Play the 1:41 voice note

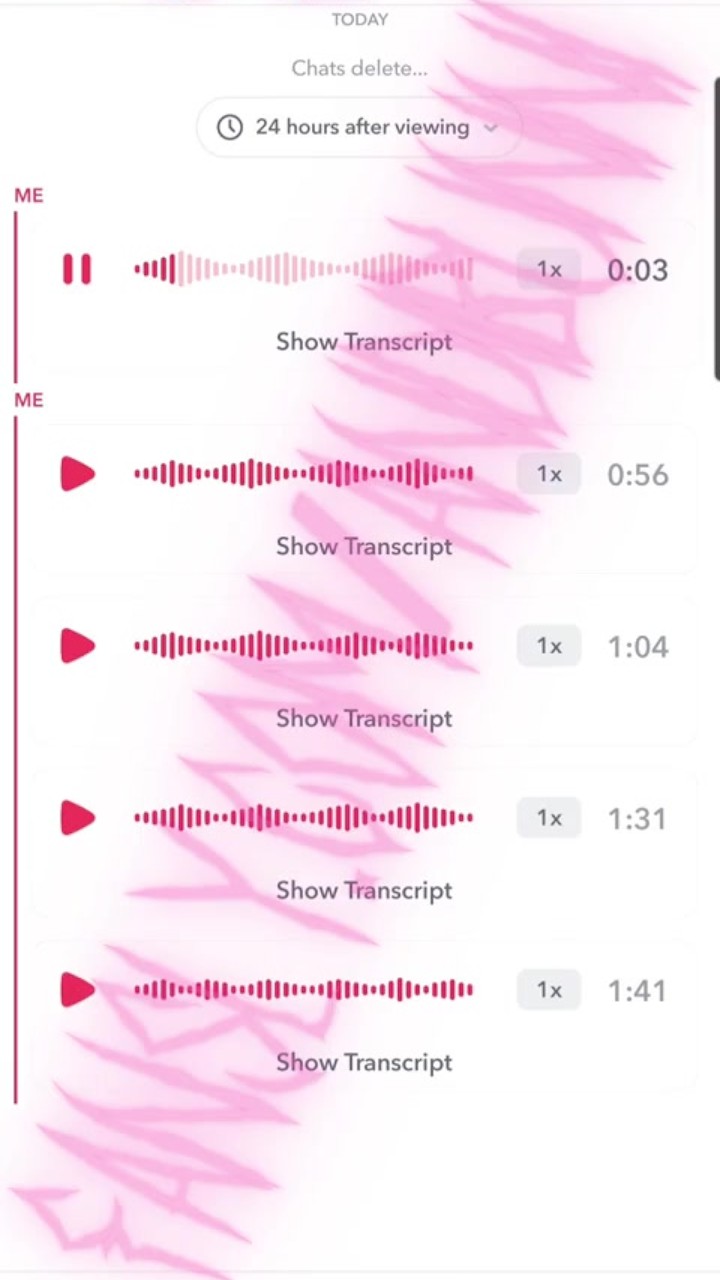pos(78,990)
